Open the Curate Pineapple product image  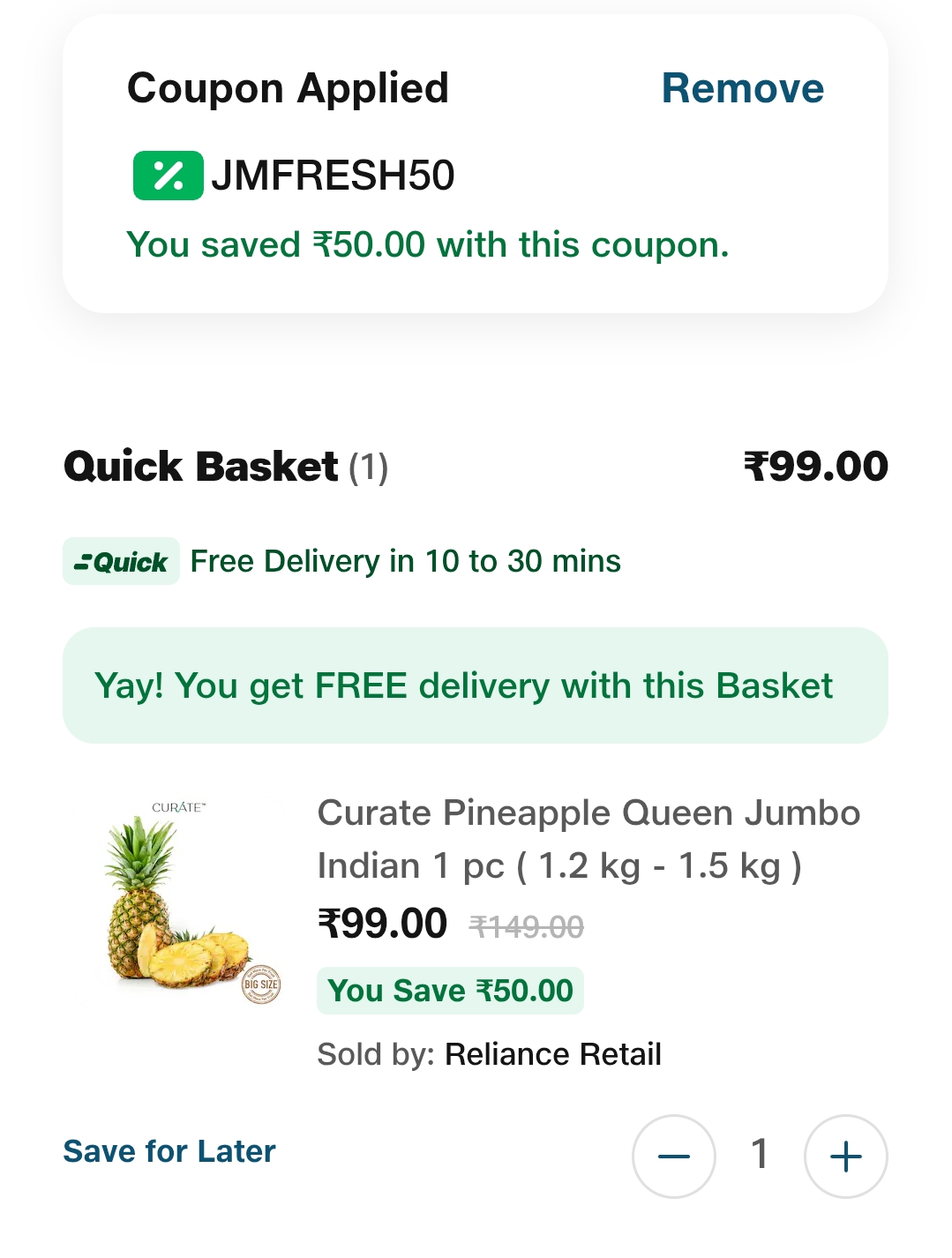point(185,902)
